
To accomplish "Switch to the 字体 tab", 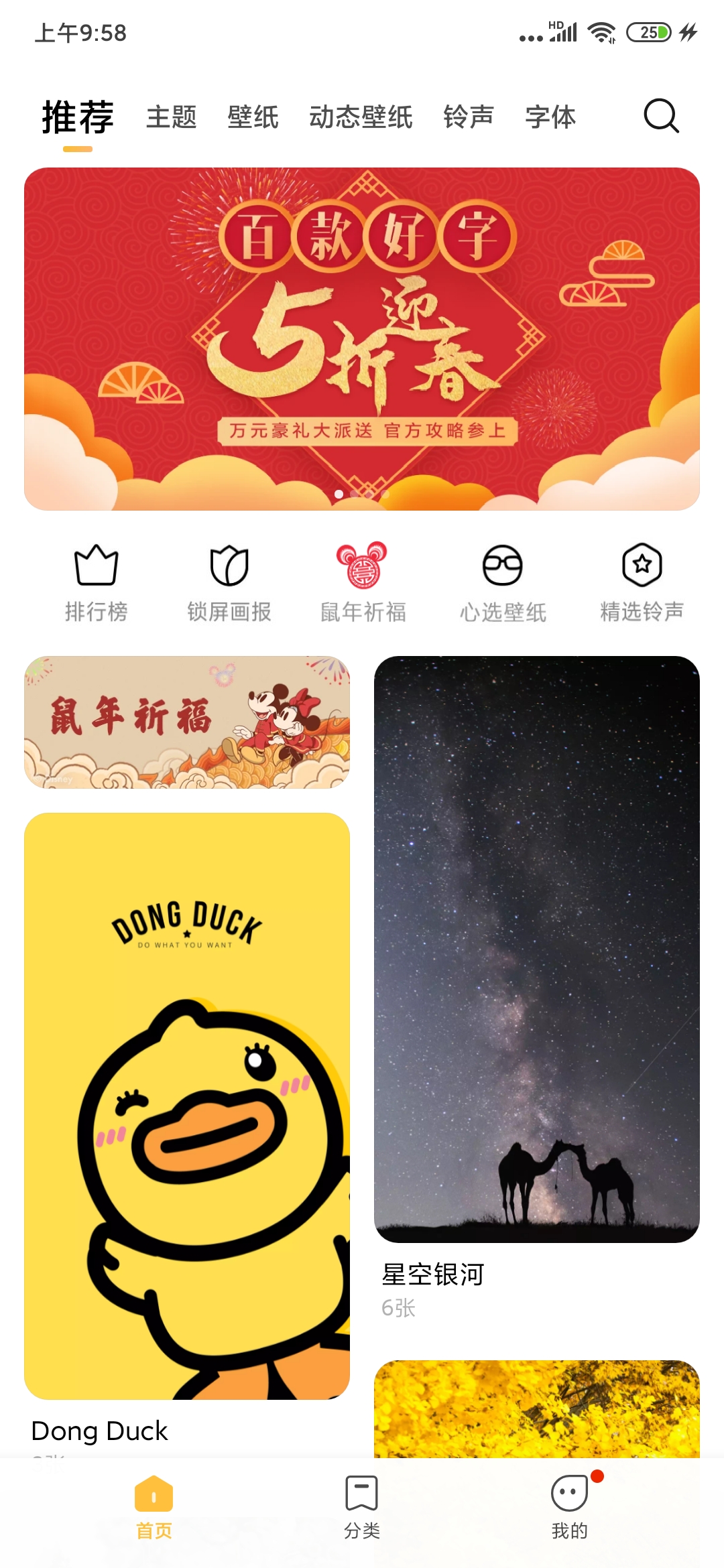I will (x=550, y=117).
